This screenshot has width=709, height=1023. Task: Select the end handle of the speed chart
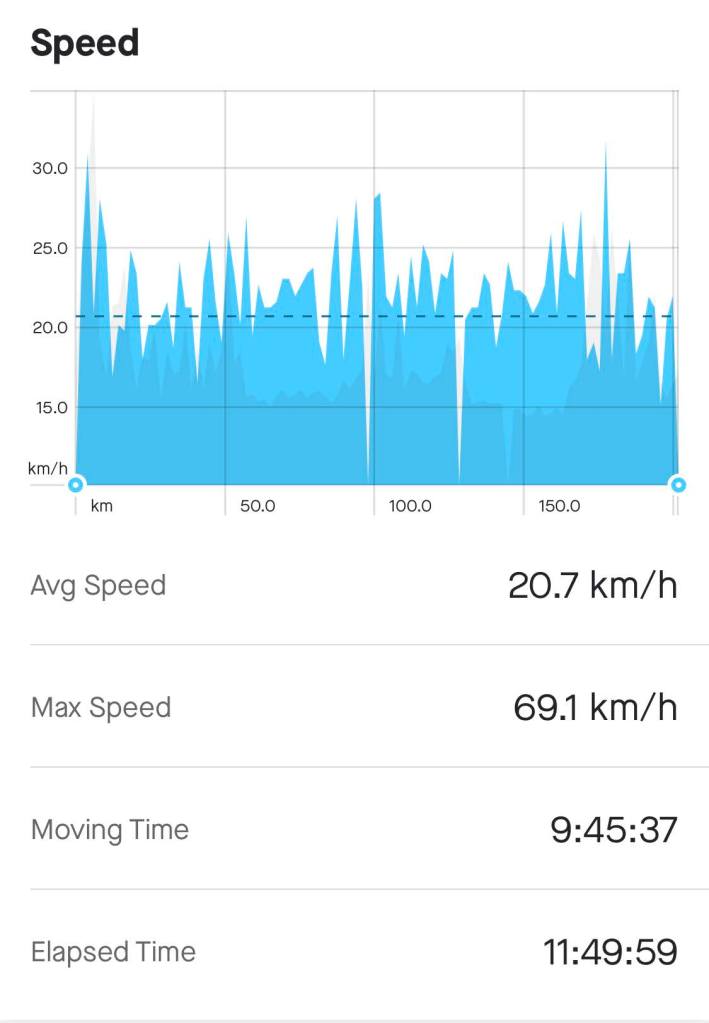(x=678, y=486)
